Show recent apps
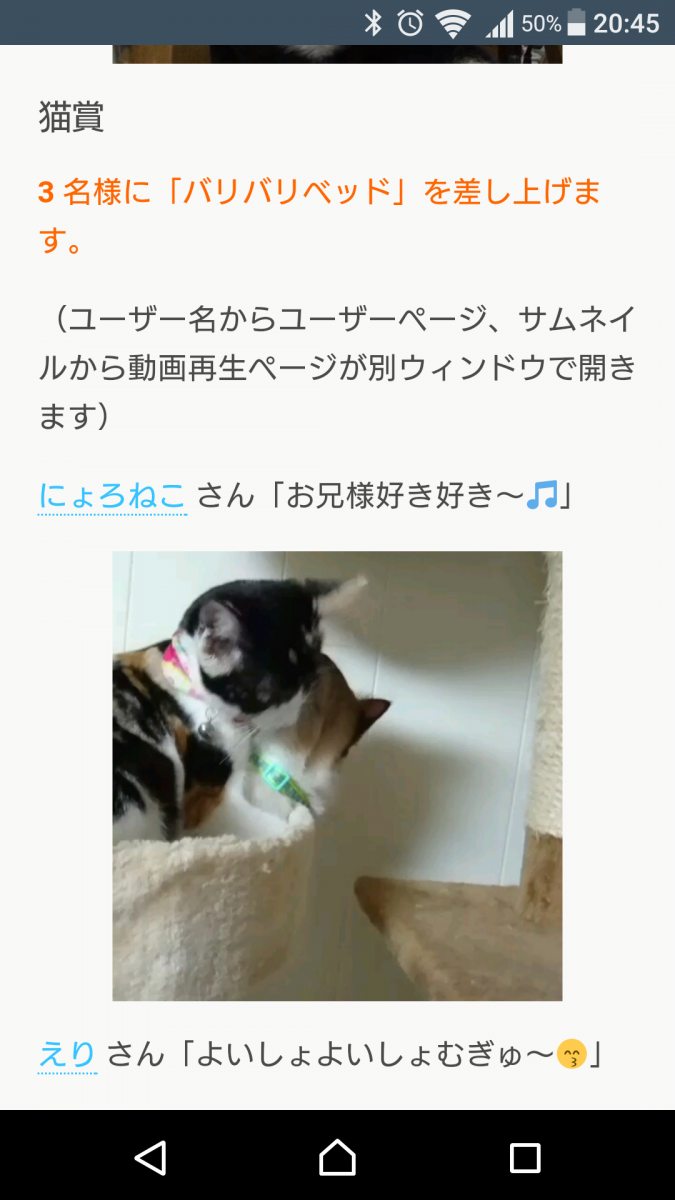The image size is (675, 1200). point(525,1157)
